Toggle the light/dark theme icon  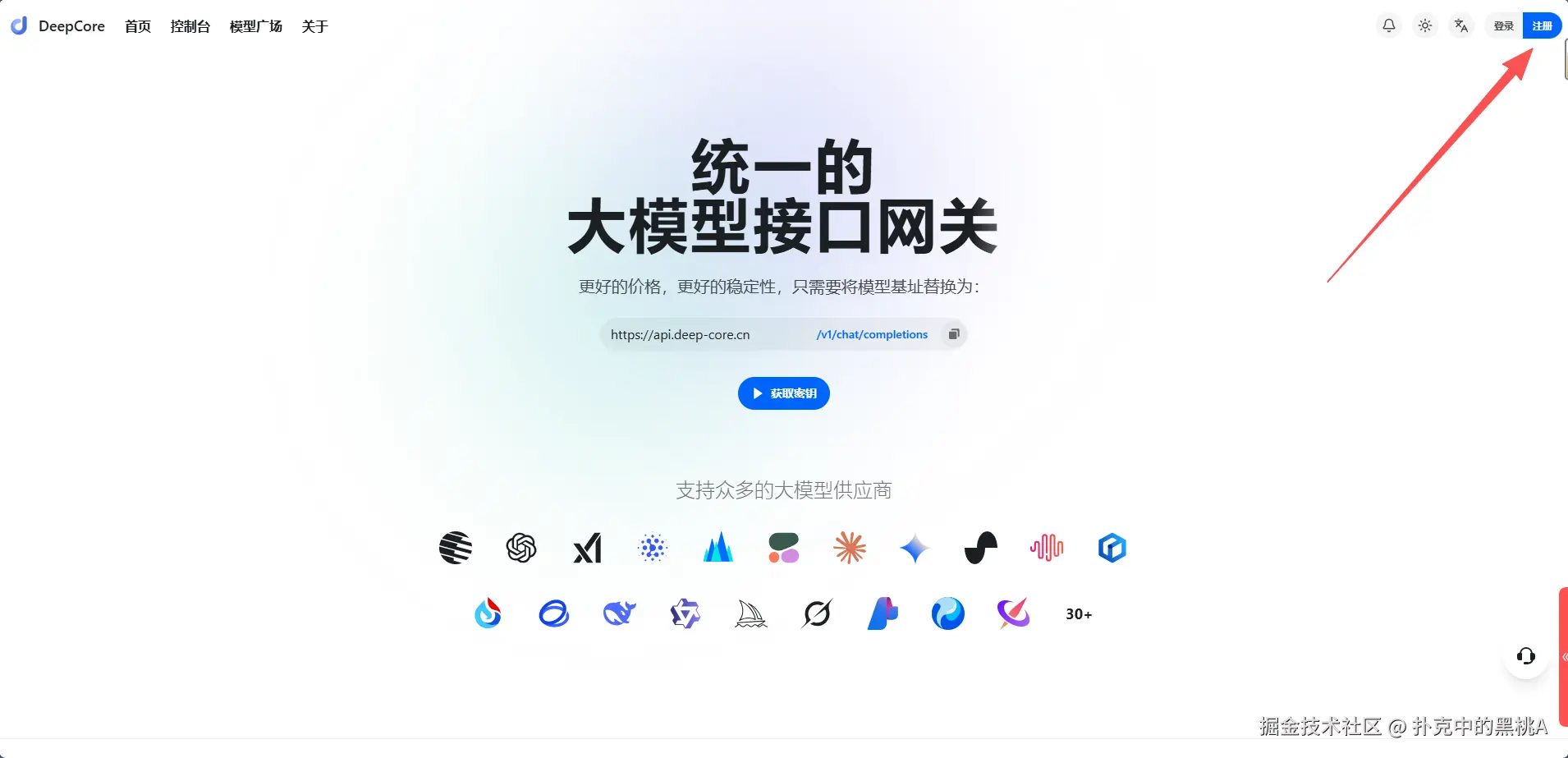click(1425, 25)
